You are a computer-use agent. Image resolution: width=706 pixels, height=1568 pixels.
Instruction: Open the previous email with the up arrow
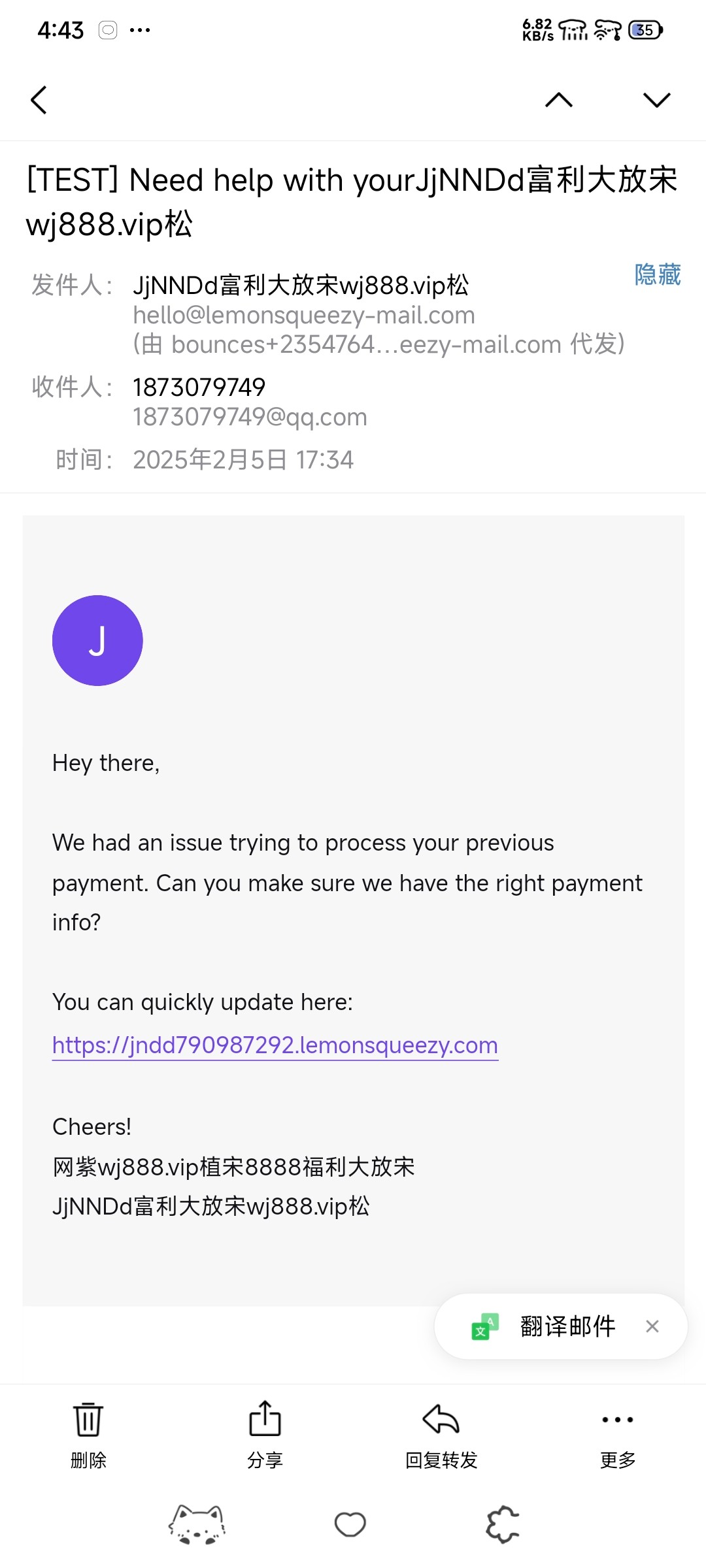tap(559, 100)
